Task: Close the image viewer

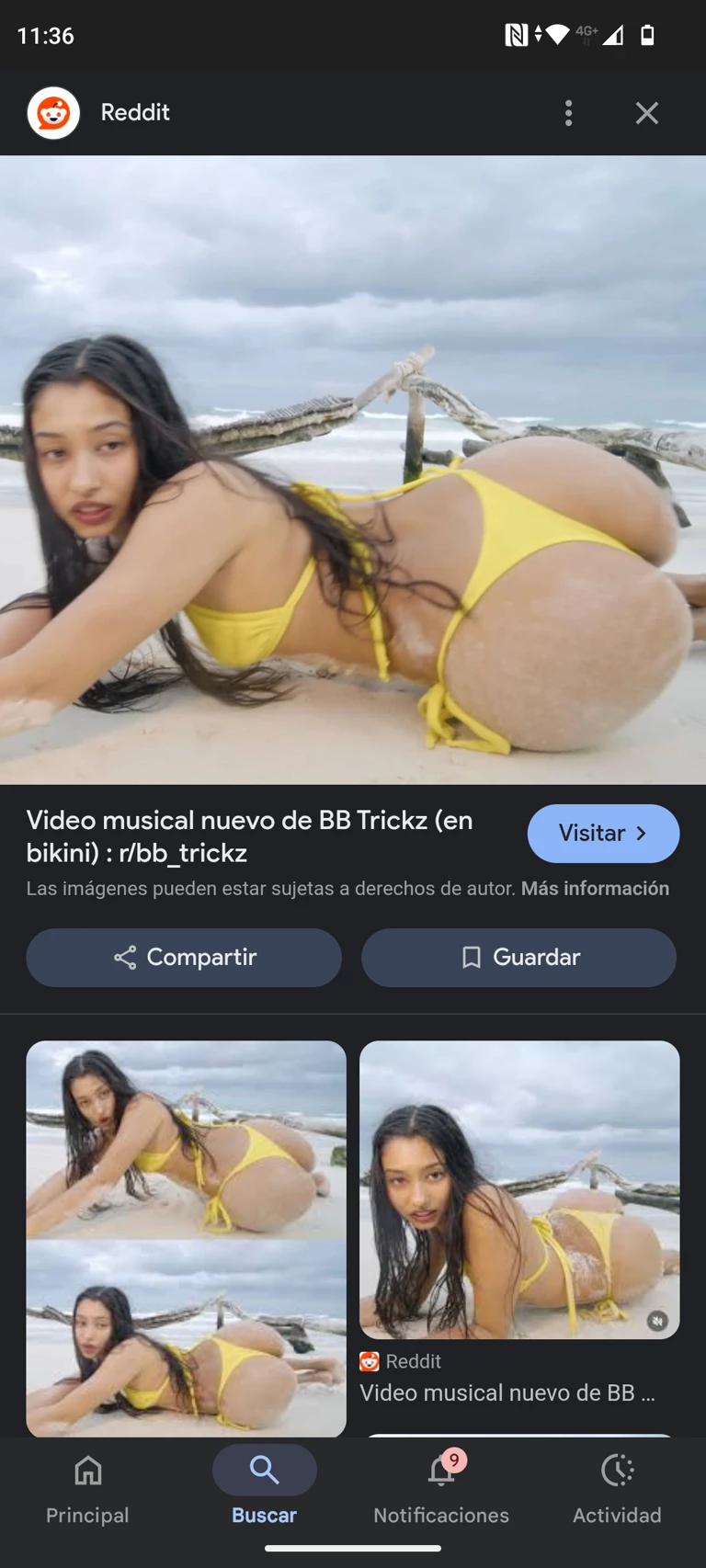Action: coord(647,113)
